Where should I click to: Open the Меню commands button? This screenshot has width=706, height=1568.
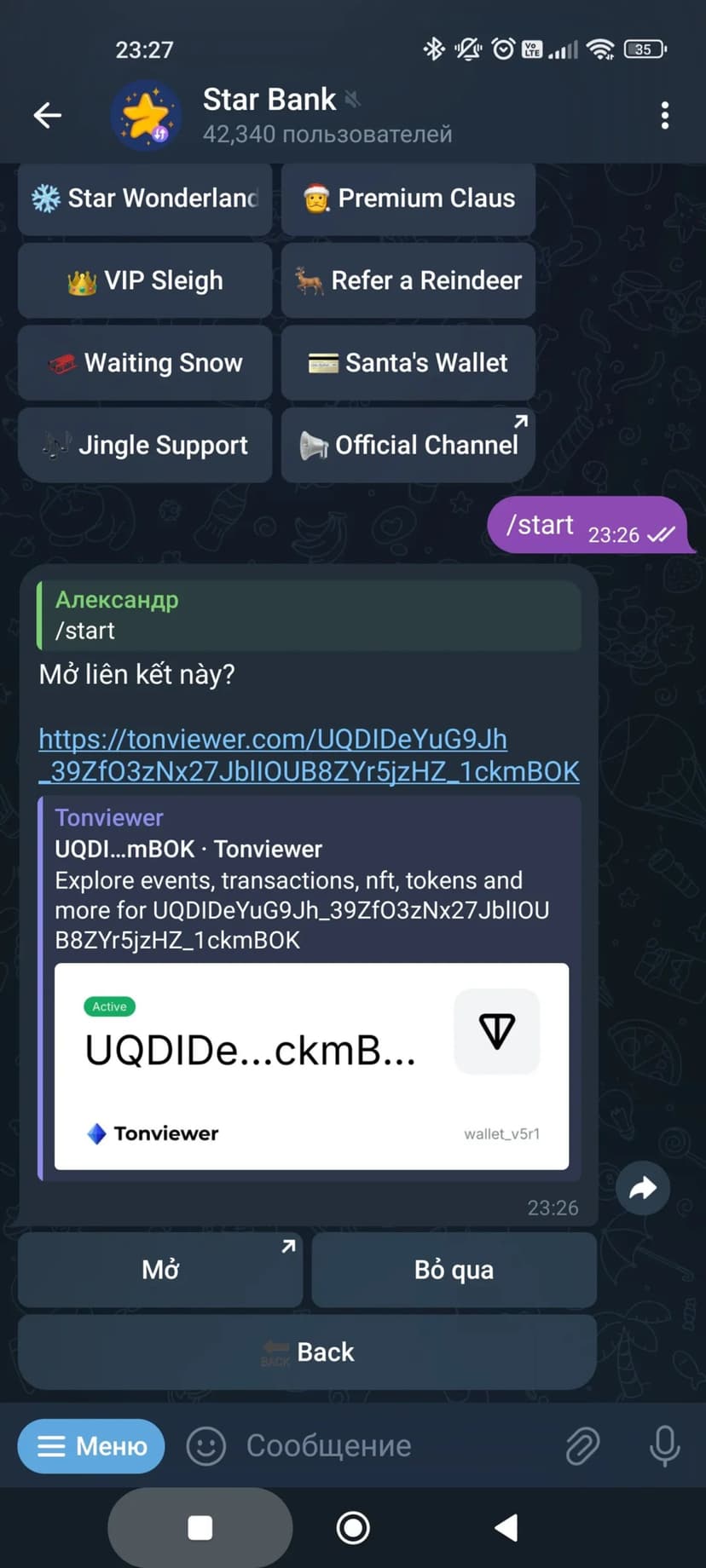91,1446
